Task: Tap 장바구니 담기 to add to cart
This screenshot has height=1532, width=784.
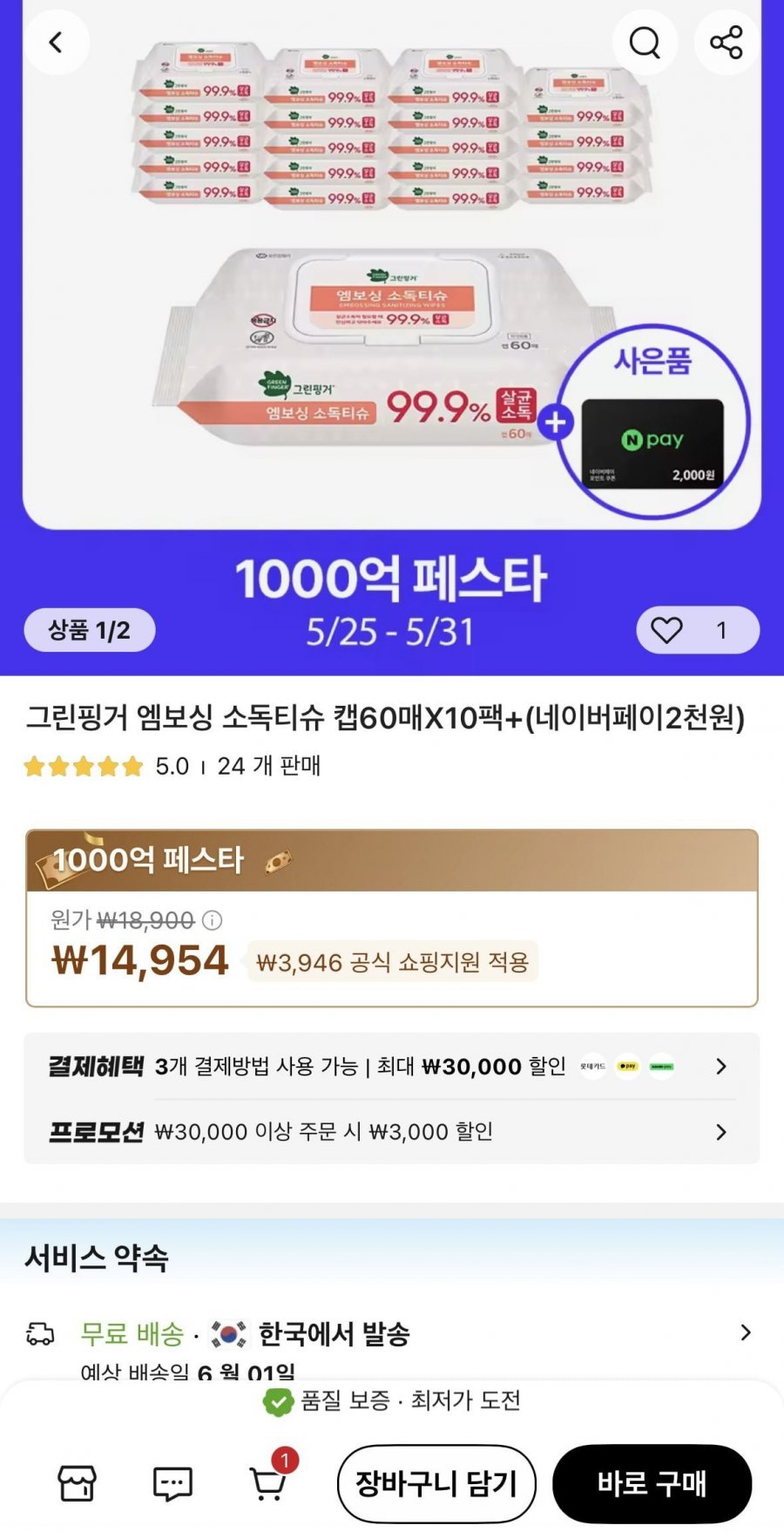Action: (x=436, y=1483)
